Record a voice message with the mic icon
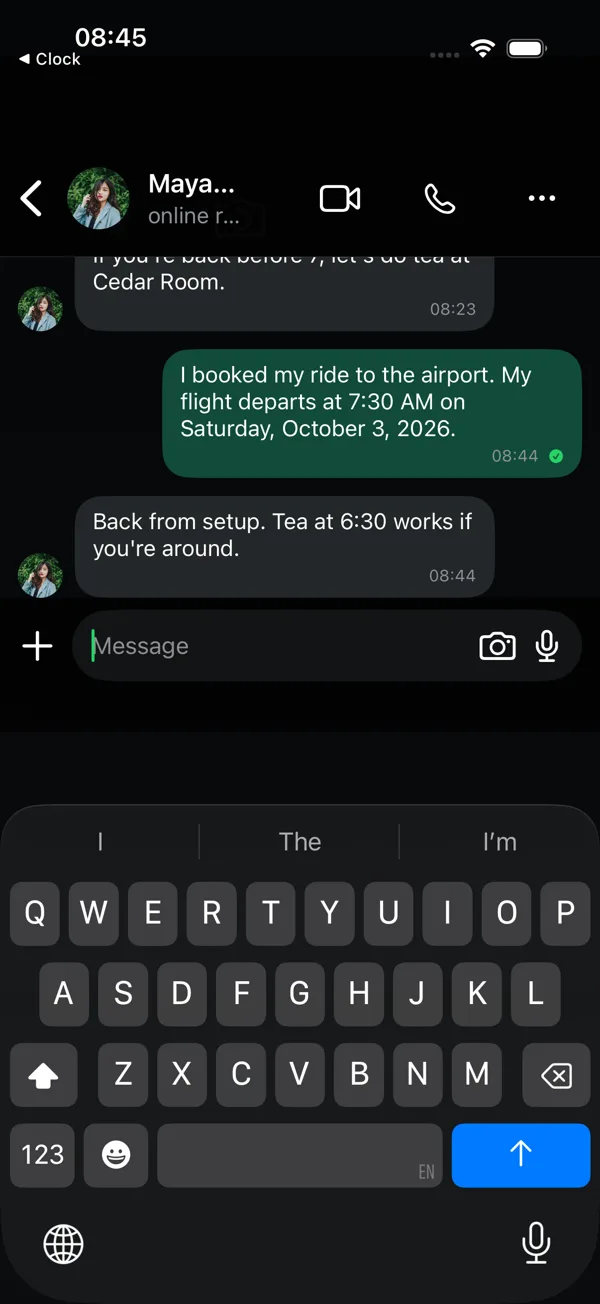This screenshot has height=1304, width=600. [546, 646]
